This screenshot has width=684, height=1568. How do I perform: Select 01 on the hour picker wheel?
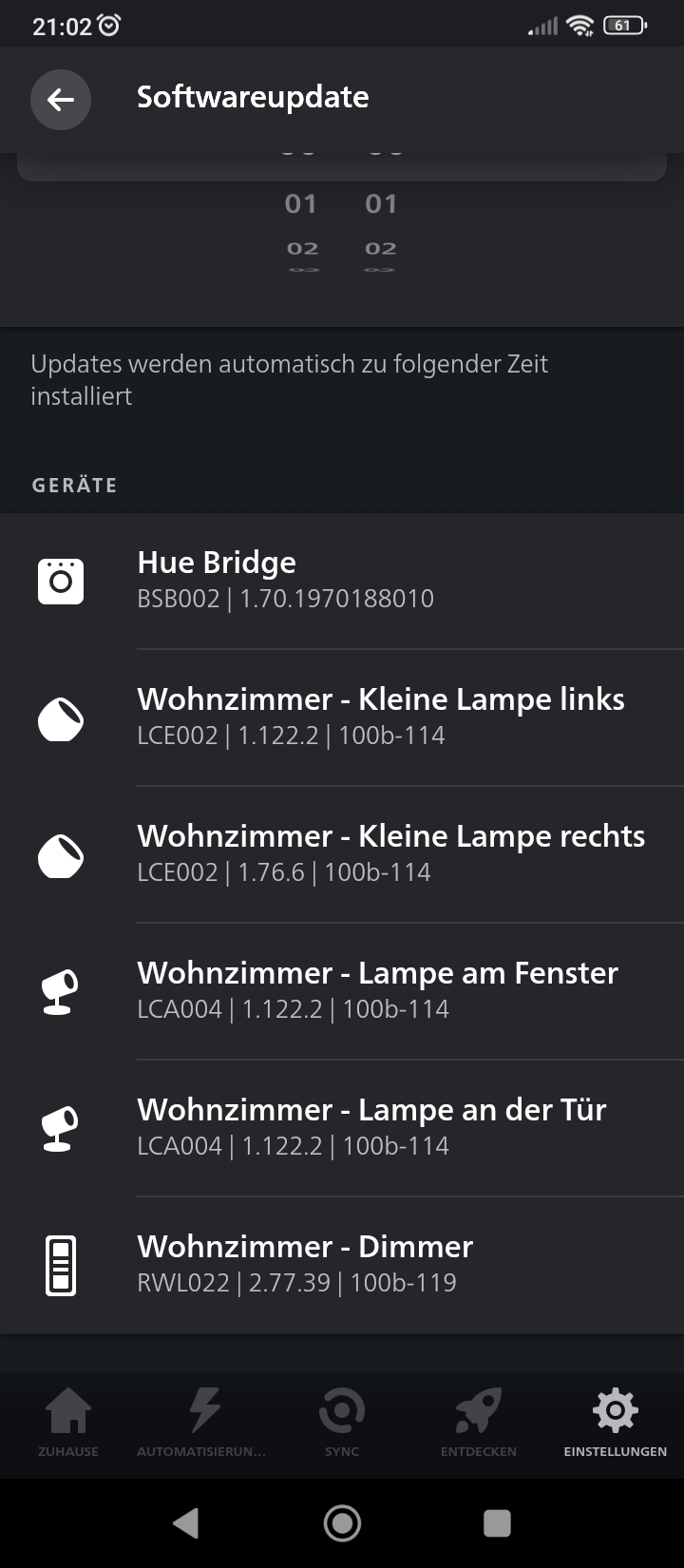coord(302,202)
